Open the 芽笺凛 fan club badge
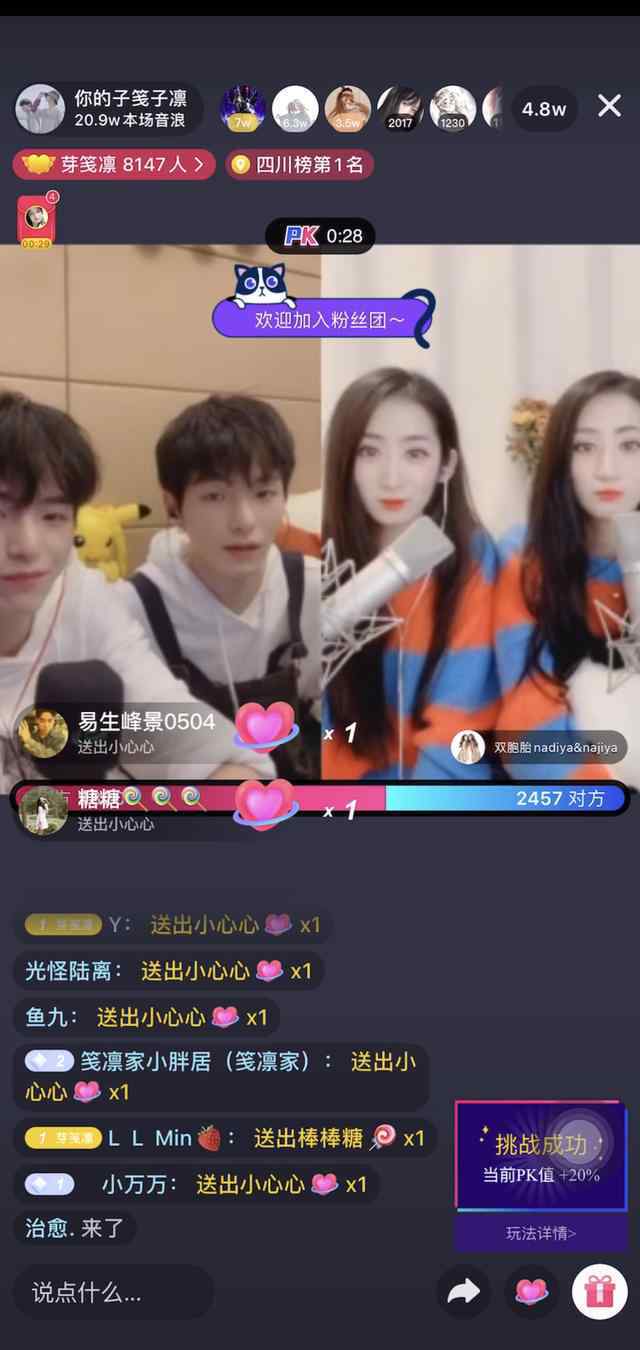This screenshot has width=640, height=1350. [x=114, y=165]
